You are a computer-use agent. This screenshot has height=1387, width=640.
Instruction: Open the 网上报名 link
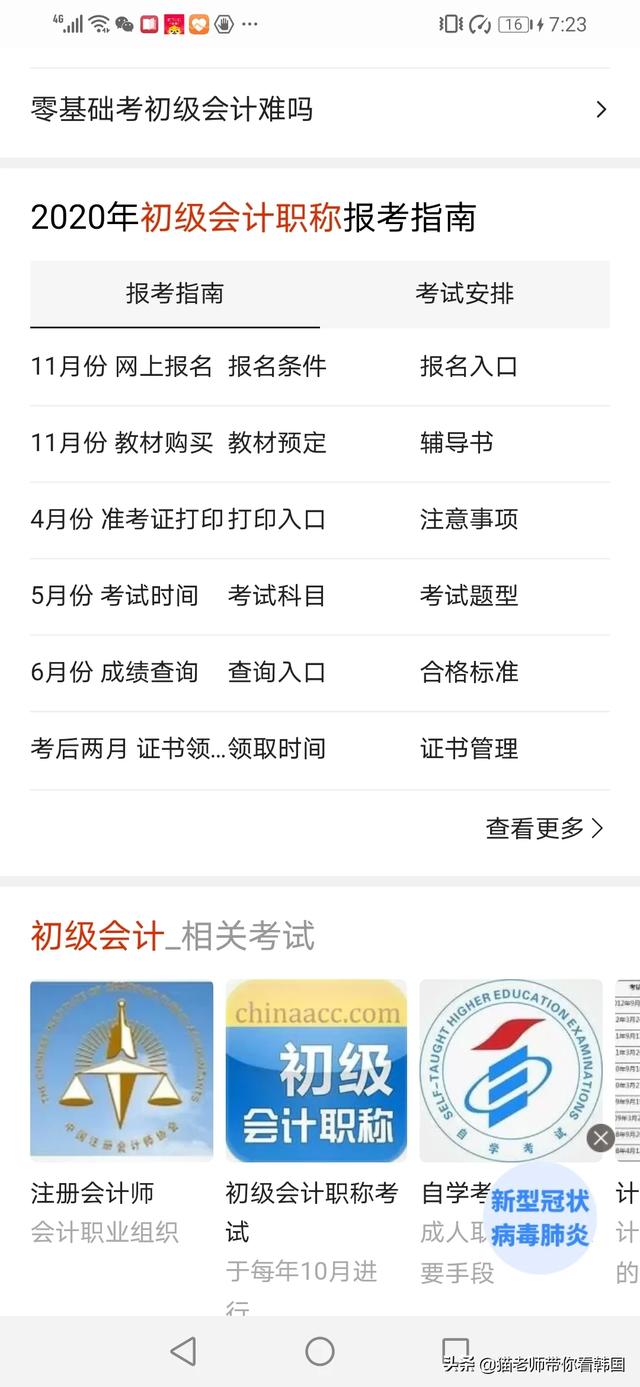[x=164, y=366]
